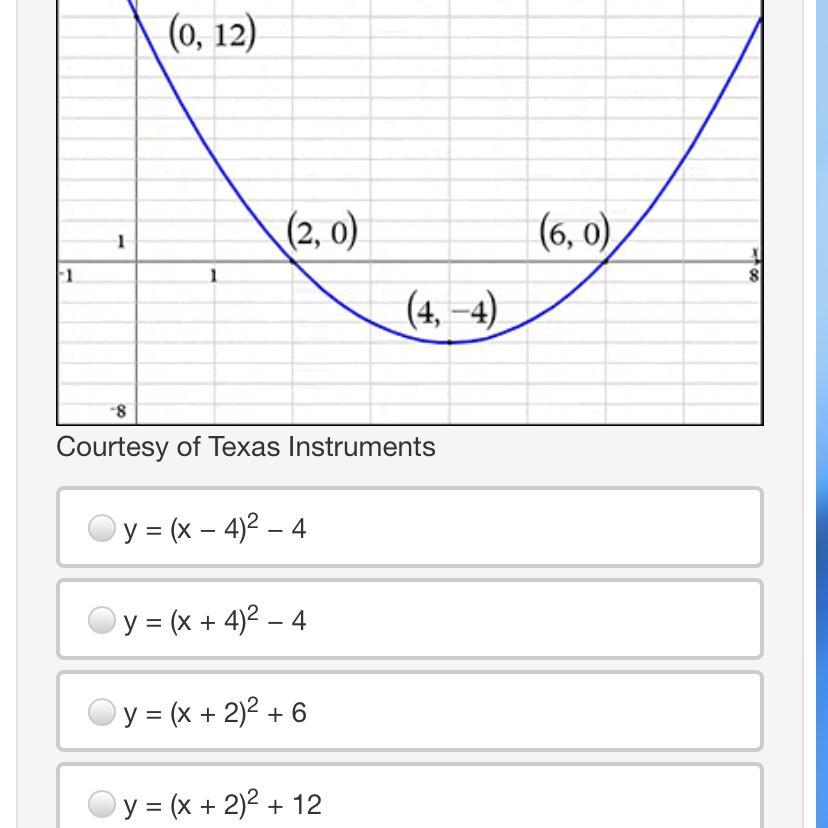Pick the answer y = (x + 2)² + 6

point(102,712)
